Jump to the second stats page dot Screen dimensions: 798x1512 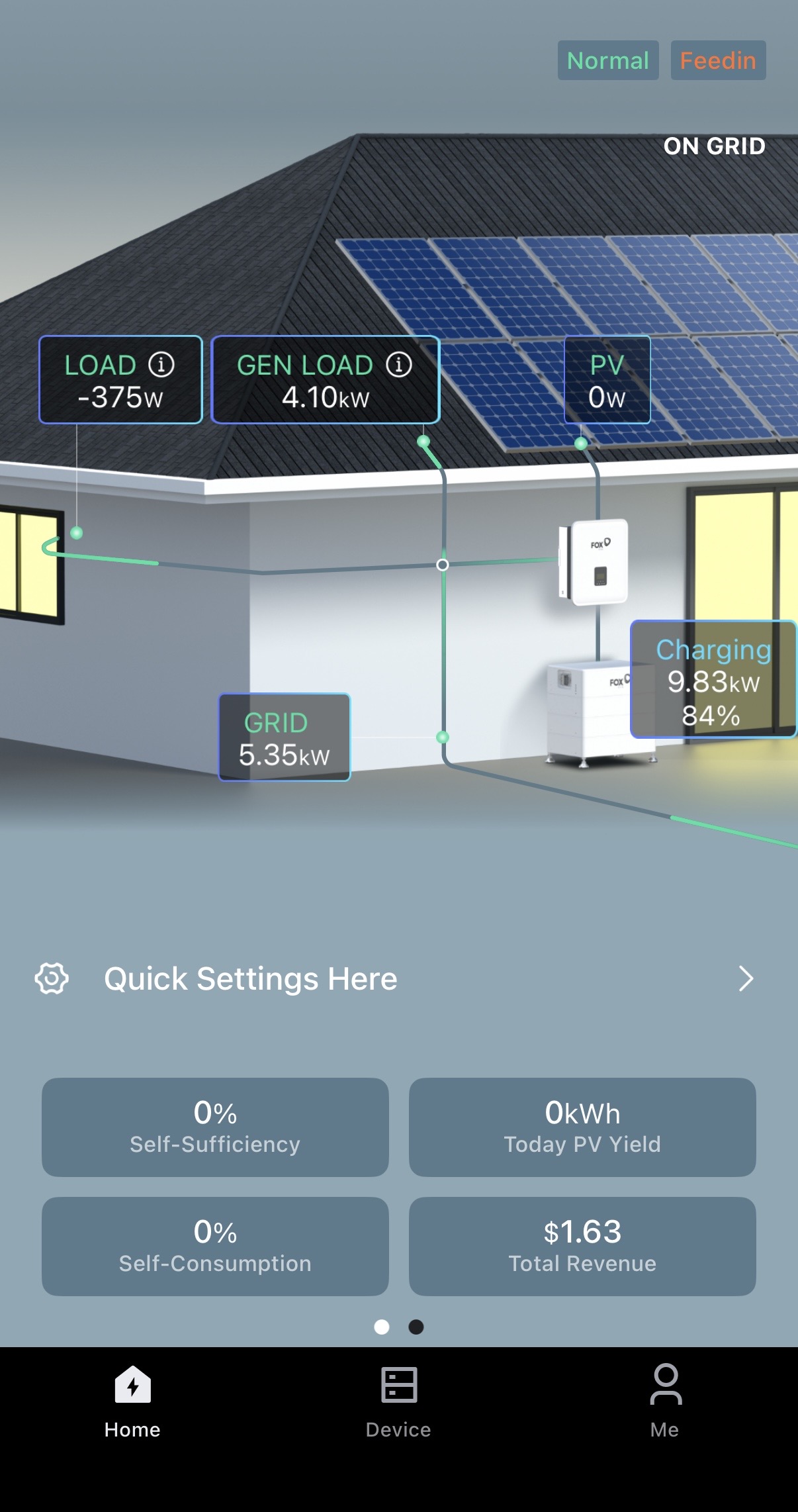click(x=416, y=1327)
